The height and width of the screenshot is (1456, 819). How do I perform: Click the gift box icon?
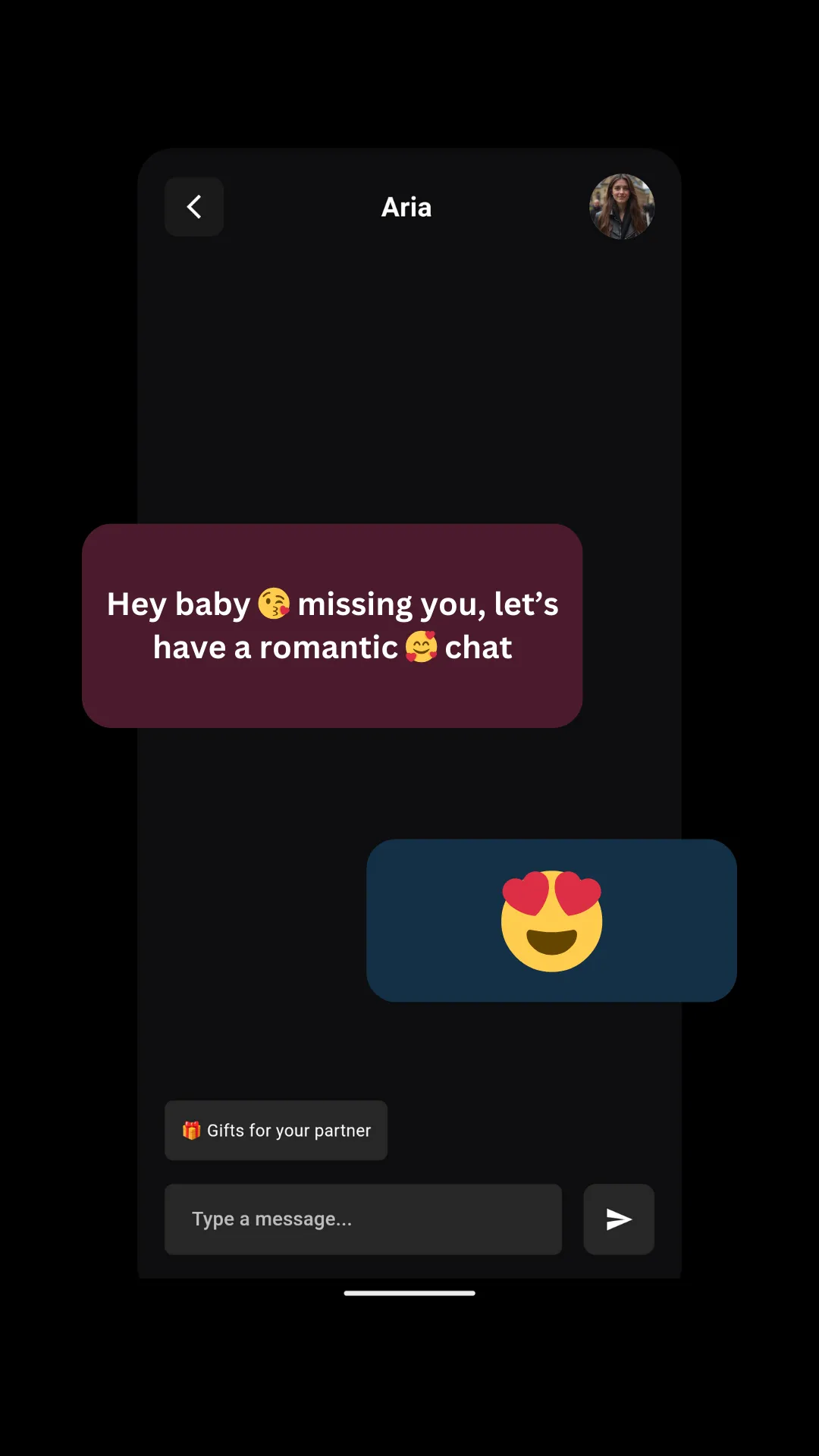pos(190,1130)
